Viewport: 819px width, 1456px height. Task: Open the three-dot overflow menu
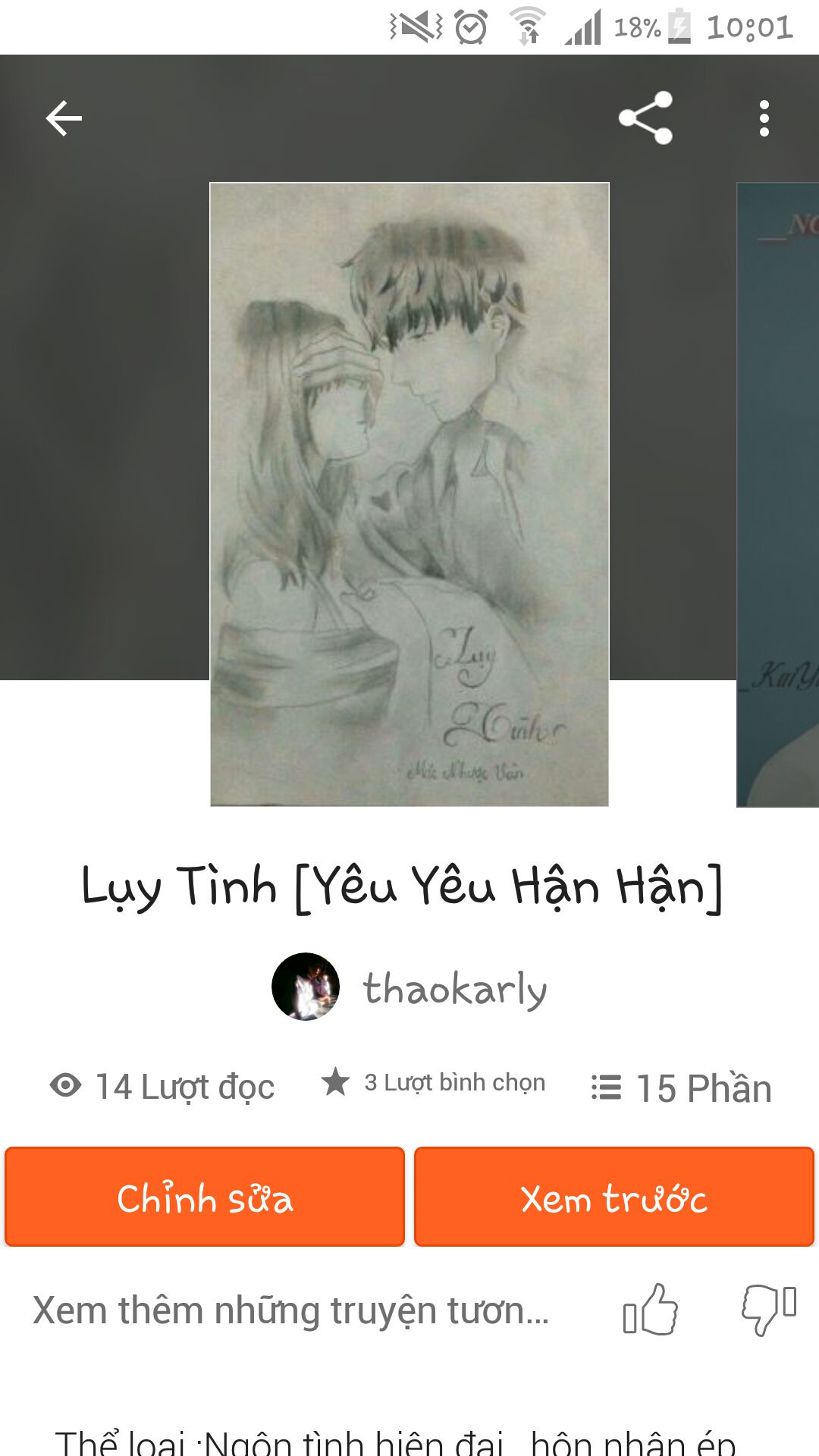pyautogui.click(x=764, y=118)
